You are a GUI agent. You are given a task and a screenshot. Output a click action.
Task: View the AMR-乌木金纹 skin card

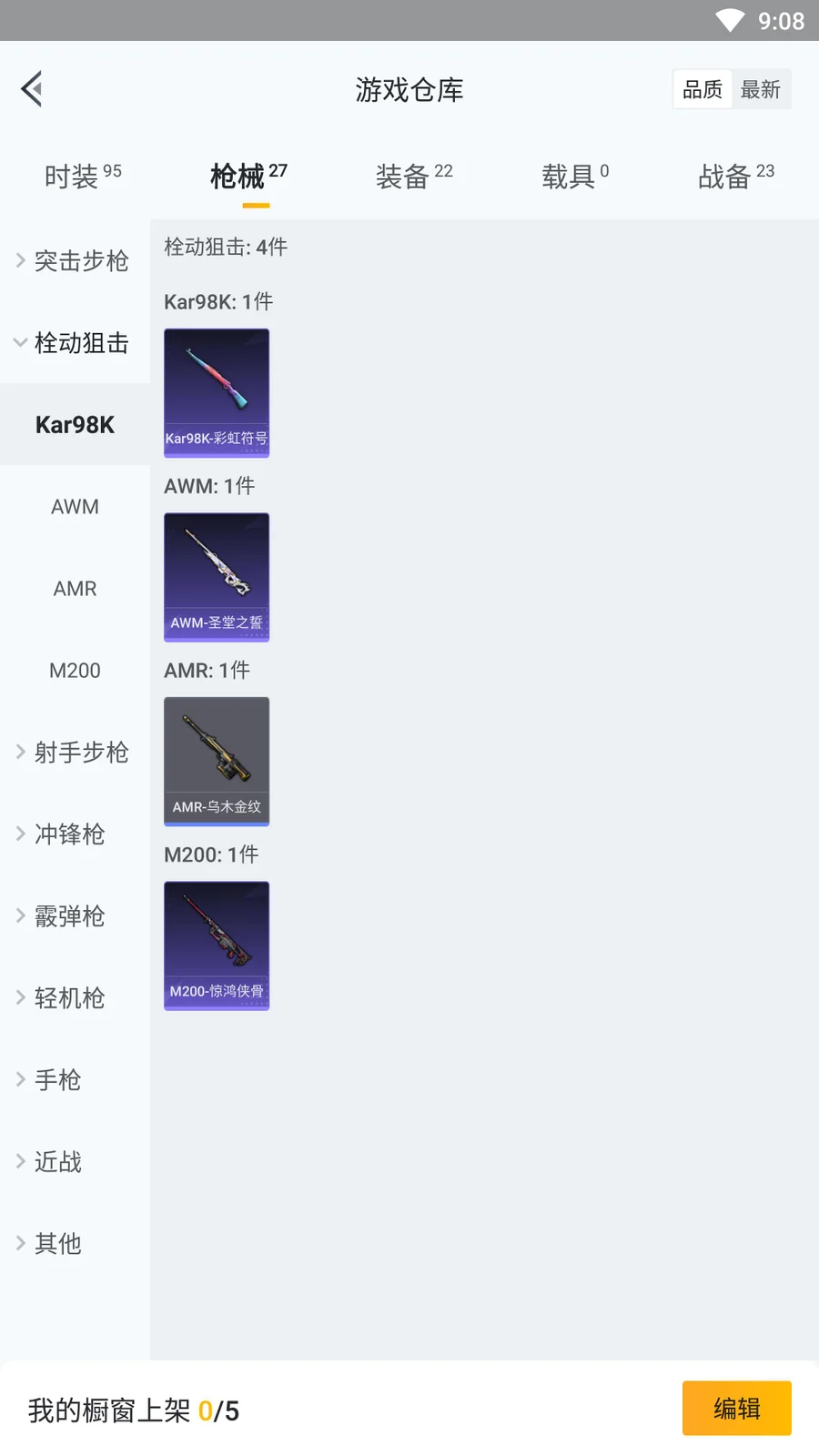pos(217,761)
